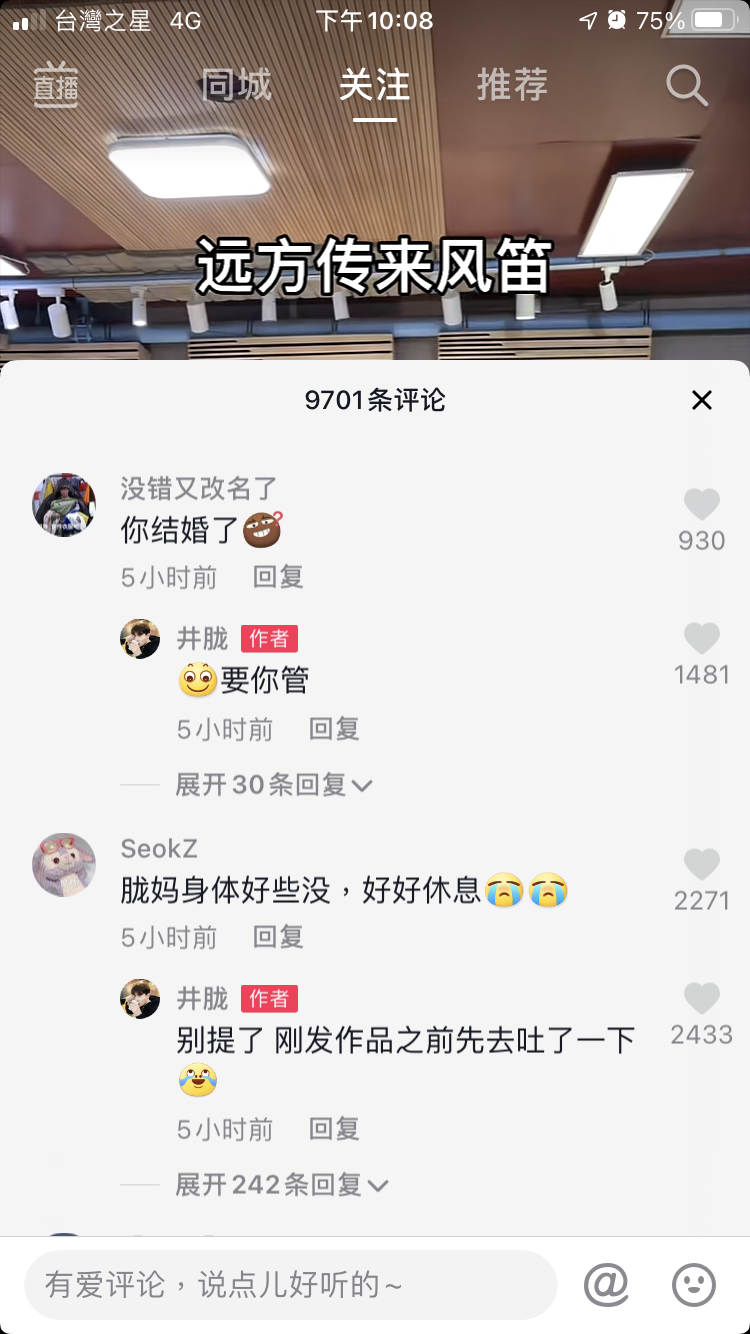Expand the 30 replies
Screen dimensions: 750x1334
(x=273, y=785)
